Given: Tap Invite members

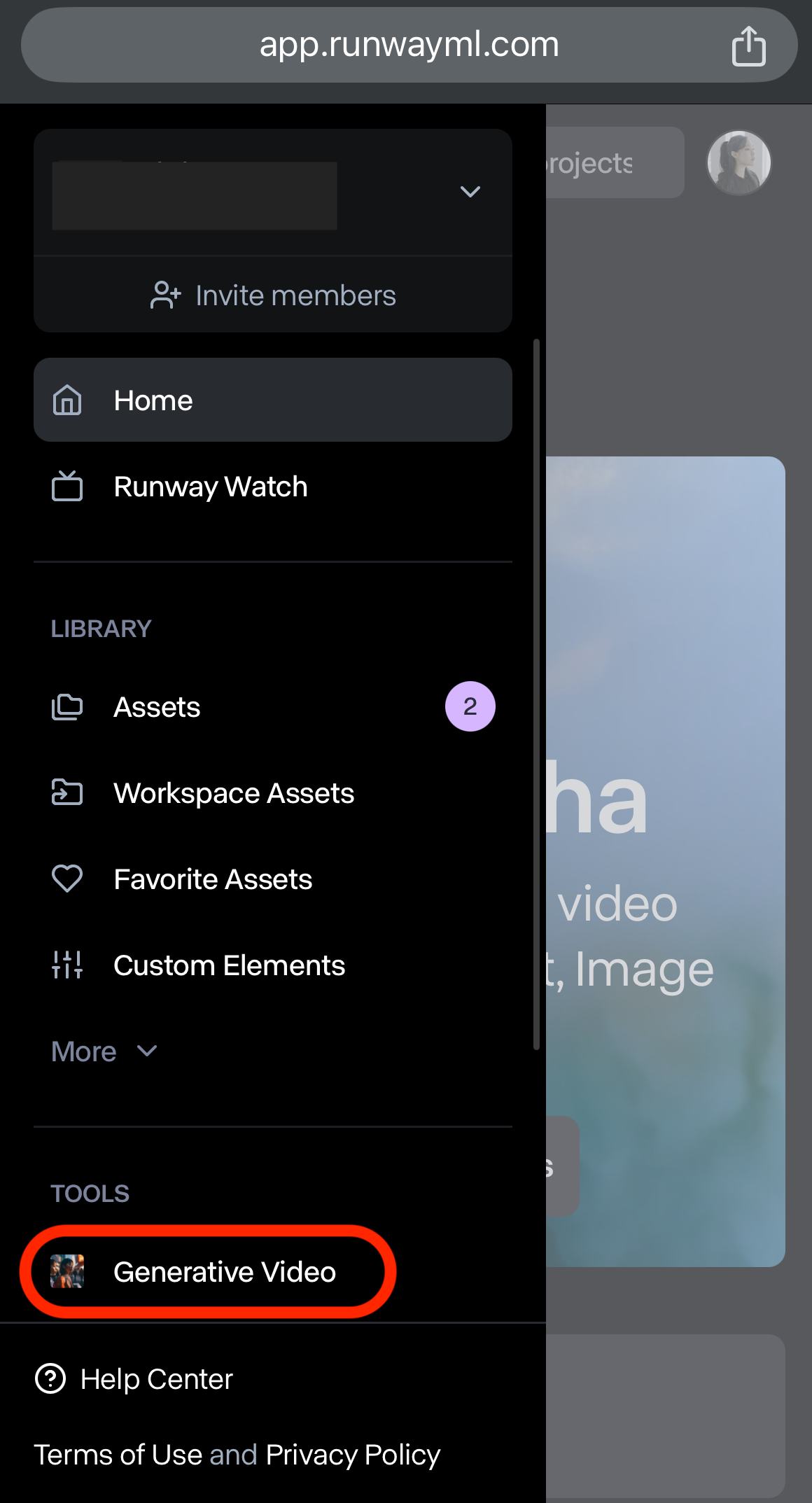Looking at the screenshot, I should 273,295.
